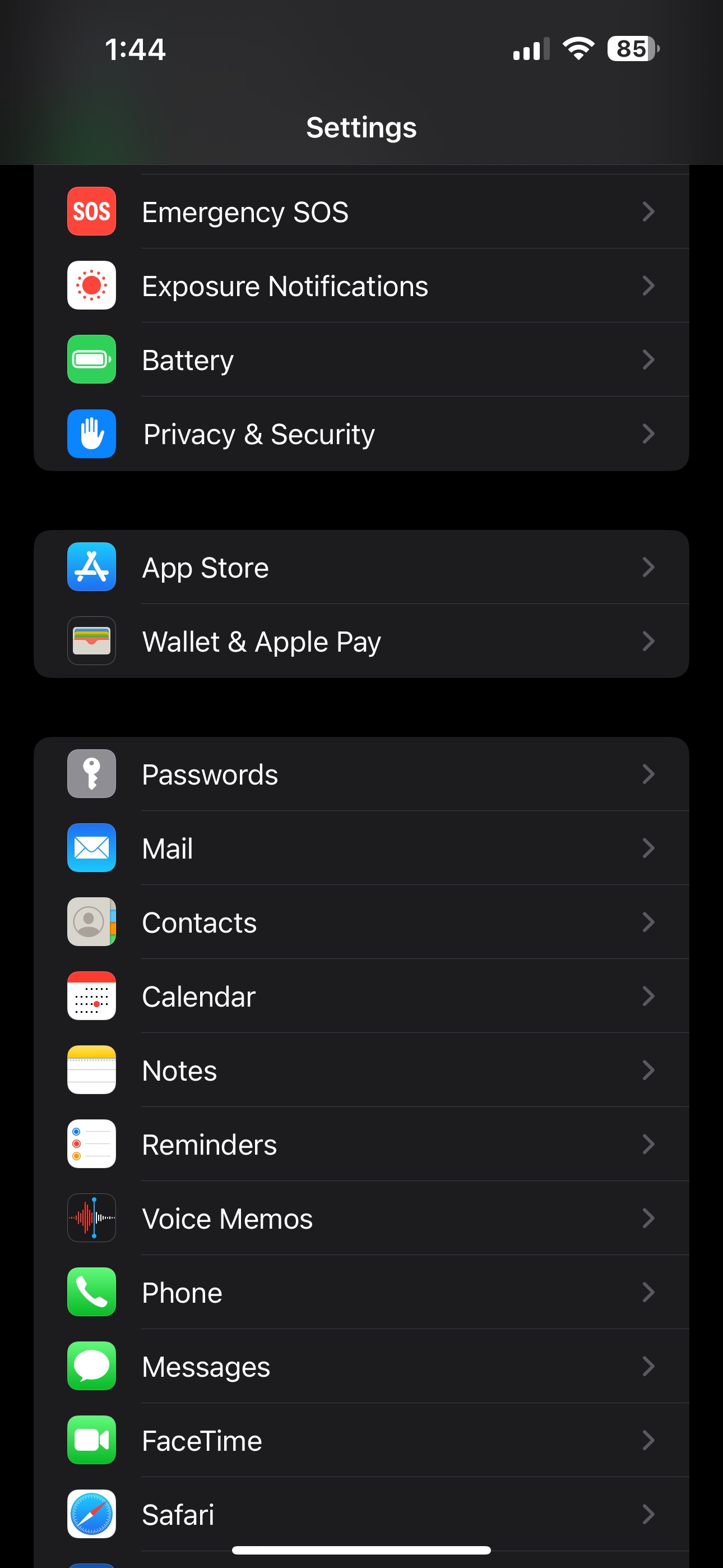723x1568 pixels.
Task: Open Contacts settings
Action: [x=361, y=922]
